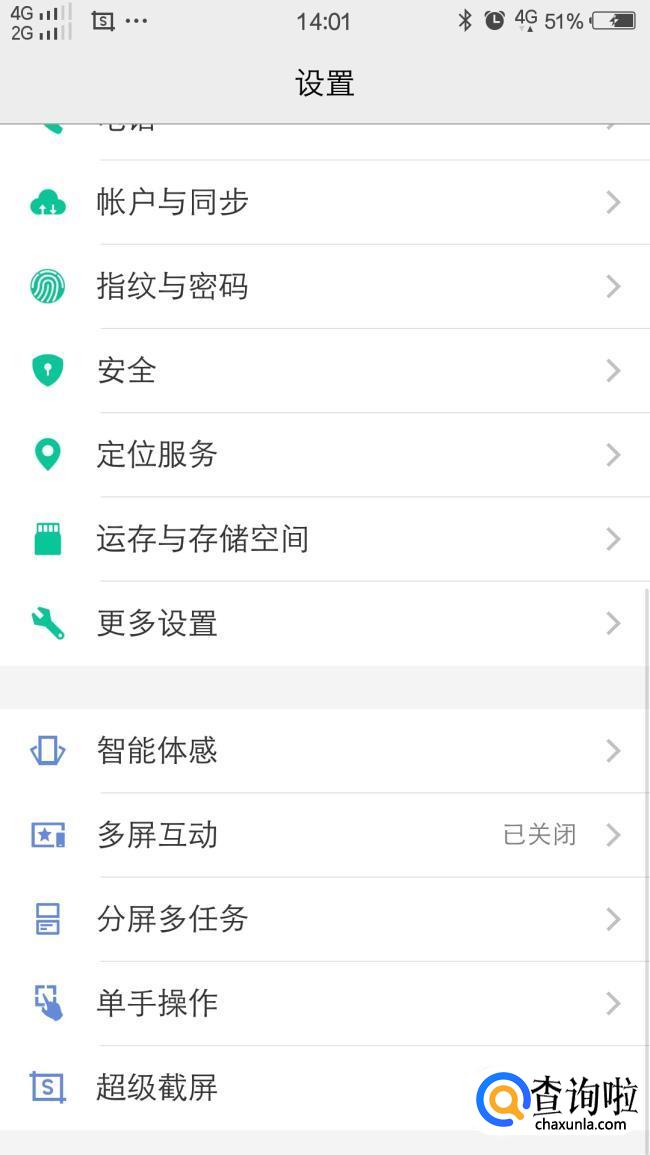Open the 安全 settings row
Screen dimensions: 650x1155
[x=127, y=371]
